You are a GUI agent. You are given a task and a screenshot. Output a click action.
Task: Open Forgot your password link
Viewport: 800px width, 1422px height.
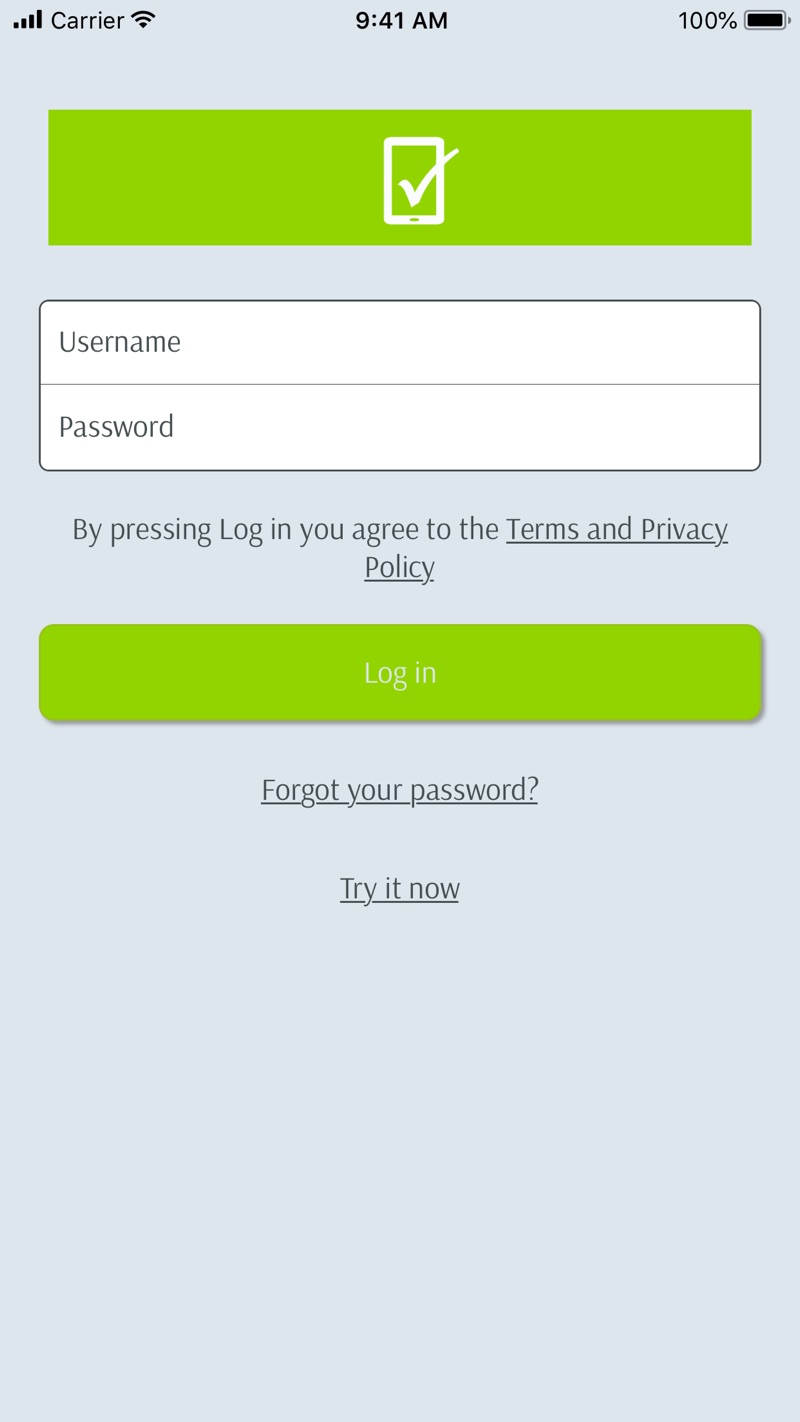(x=400, y=790)
